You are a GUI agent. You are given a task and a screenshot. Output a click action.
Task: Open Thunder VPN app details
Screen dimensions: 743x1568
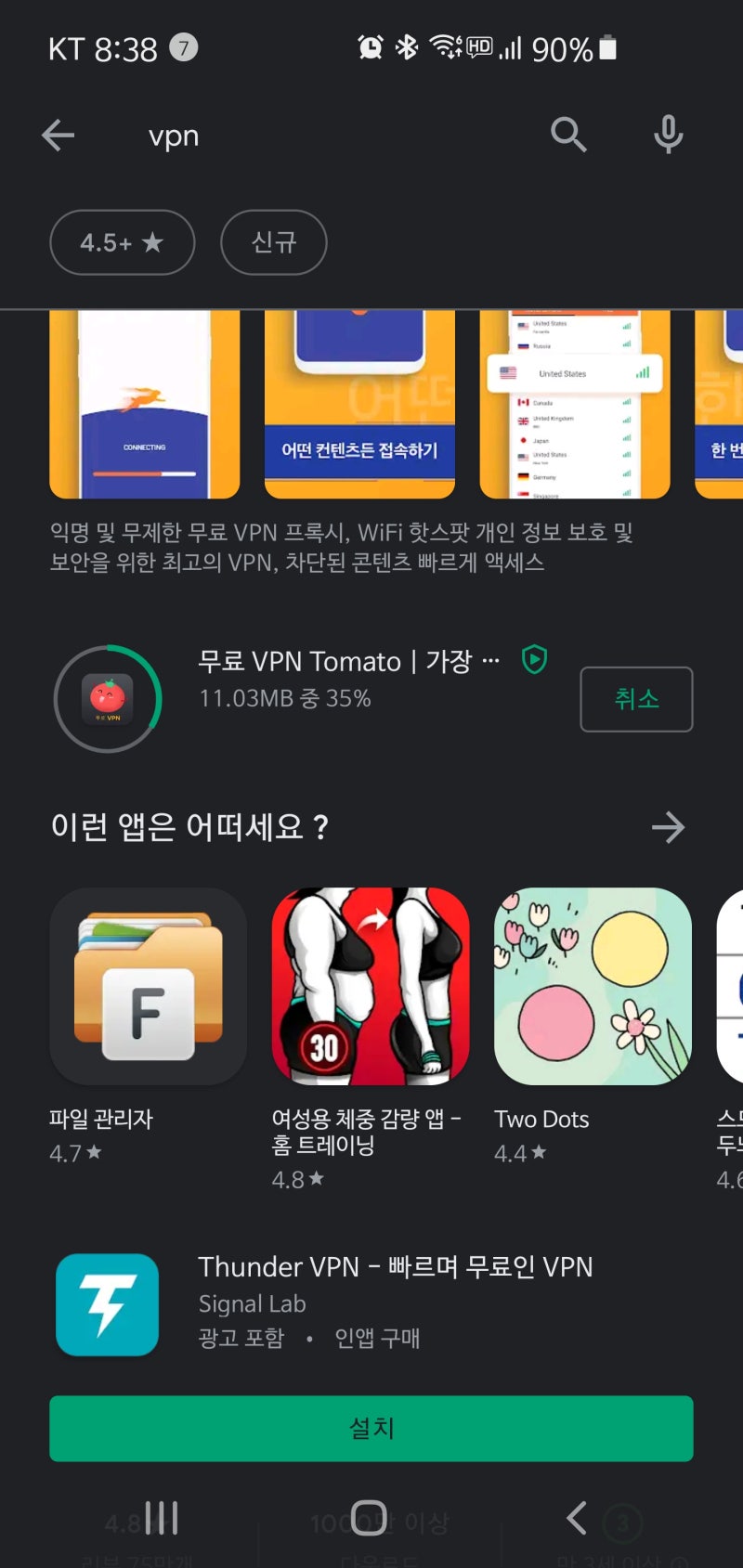[371, 1303]
